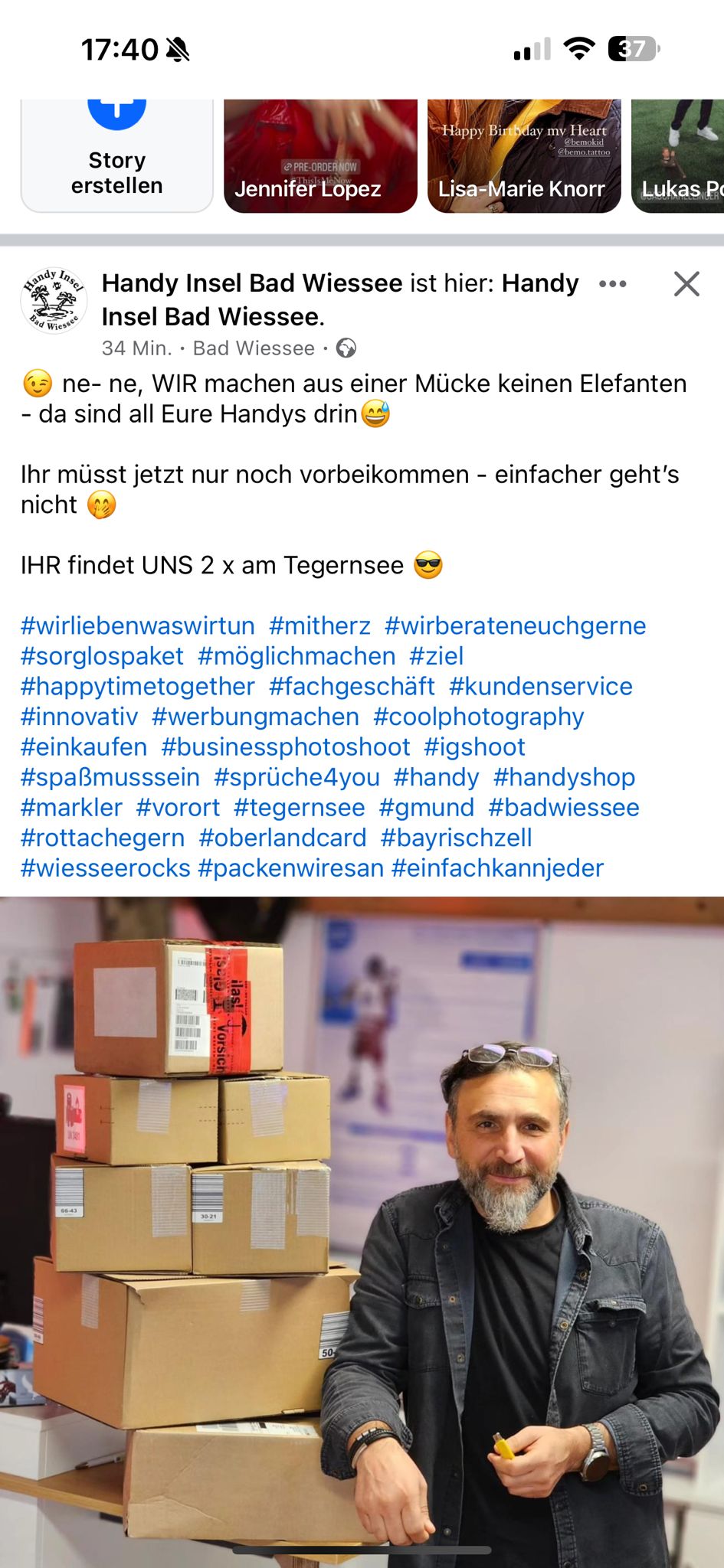The image size is (724, 1568).
Task: Open the #tegernsee hashtag
Action: click(x=299, y=807)
